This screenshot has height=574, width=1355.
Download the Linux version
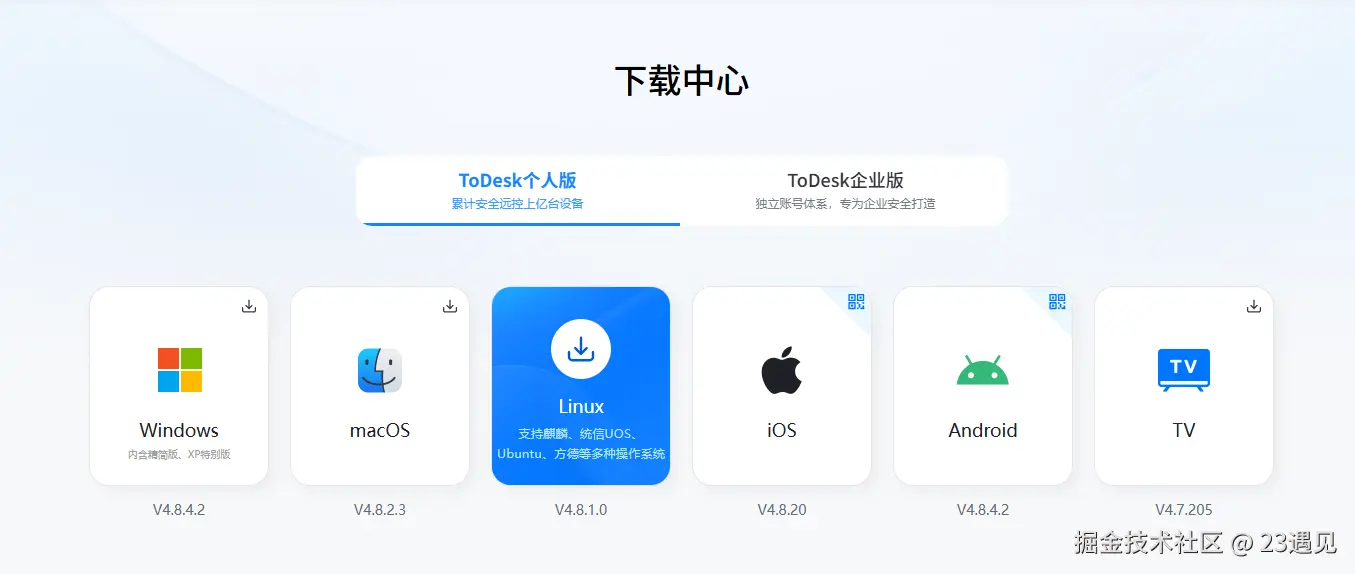pos(581,350)
